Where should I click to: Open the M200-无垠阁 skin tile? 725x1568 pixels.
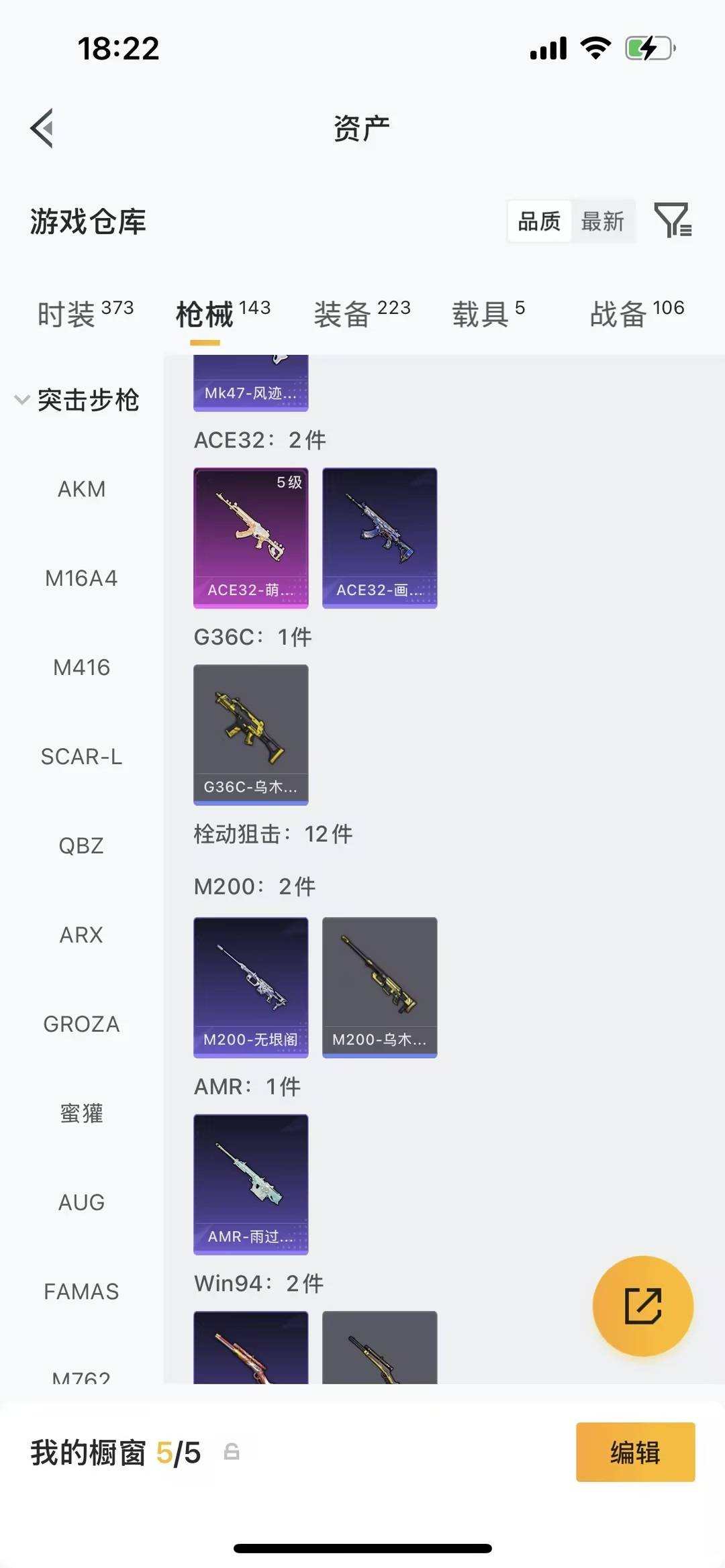[x=251, y=987]
